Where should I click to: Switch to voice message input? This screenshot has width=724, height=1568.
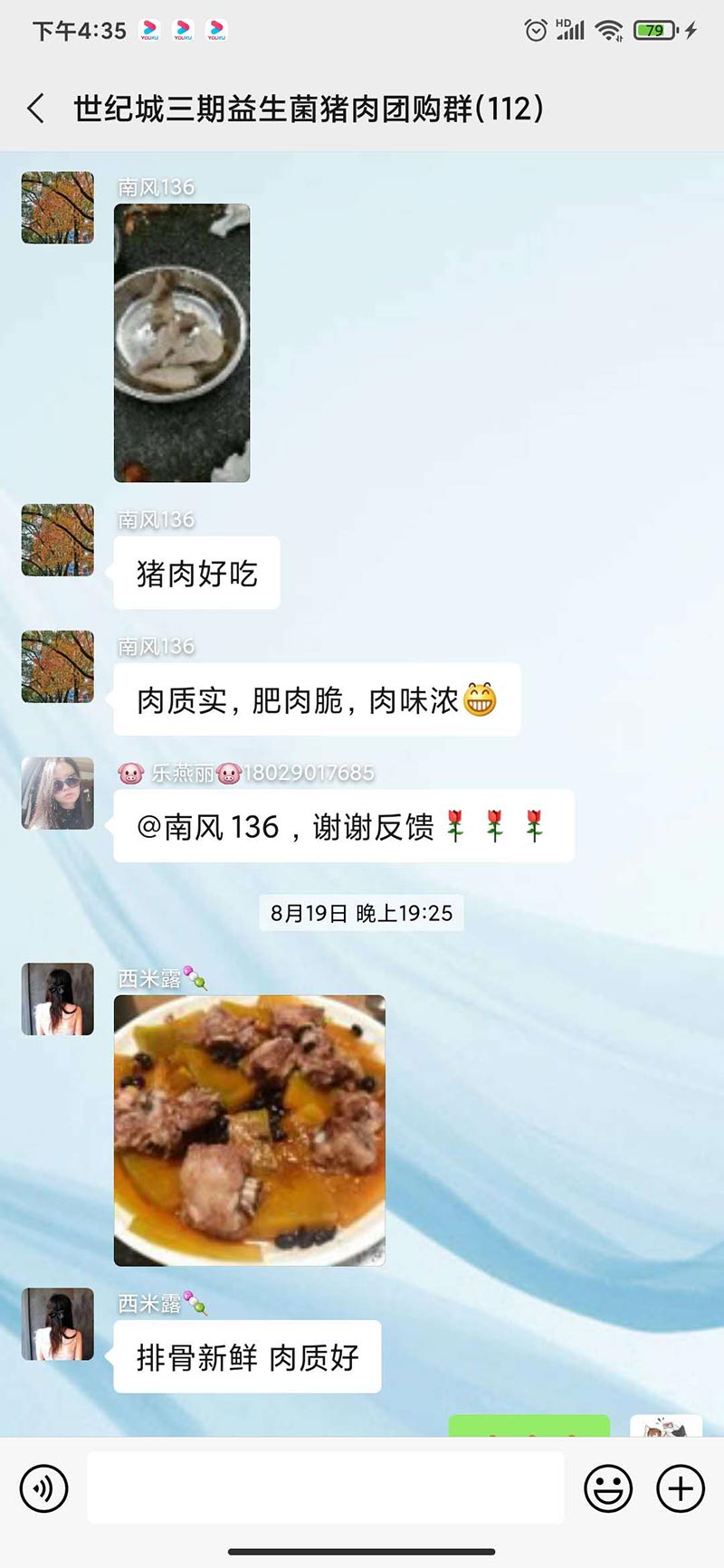(44, 1488)
